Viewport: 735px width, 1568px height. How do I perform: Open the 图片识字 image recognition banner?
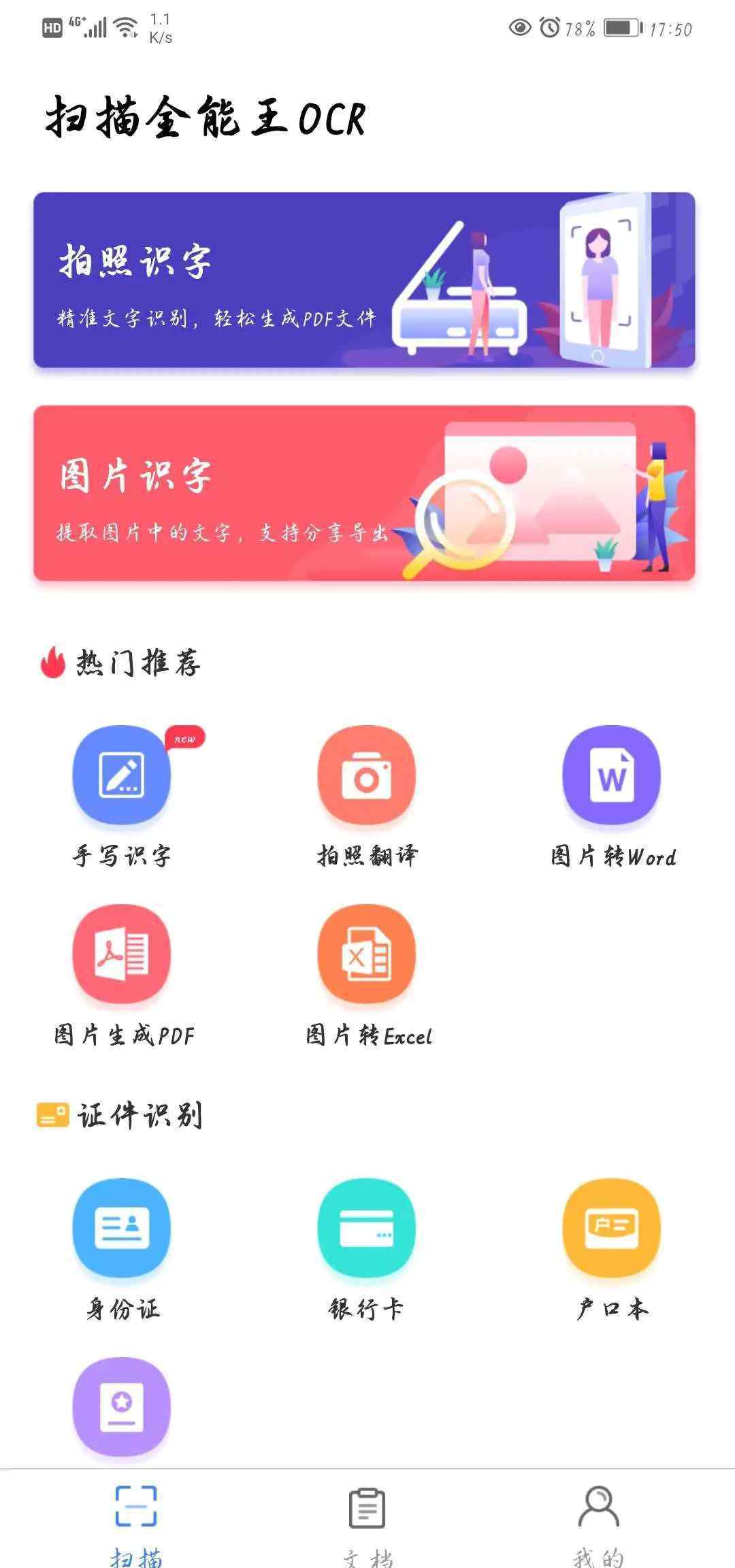click(364, 493)
